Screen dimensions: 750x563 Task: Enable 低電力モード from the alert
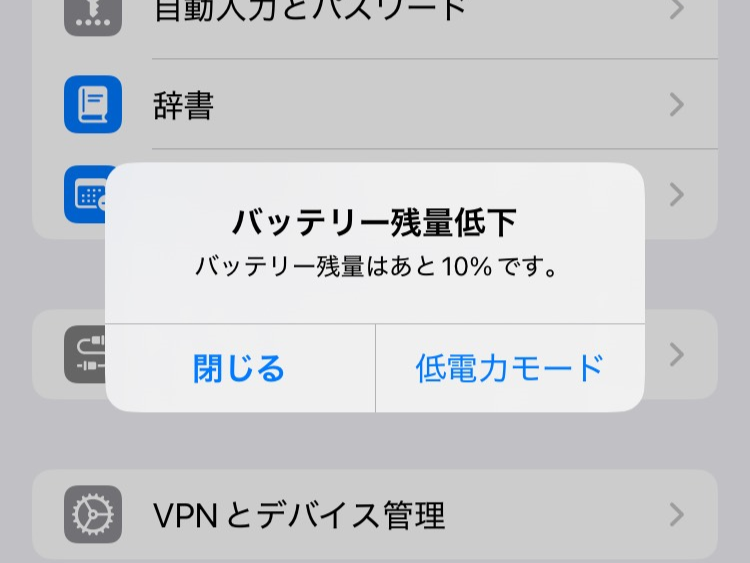(510, 368)
